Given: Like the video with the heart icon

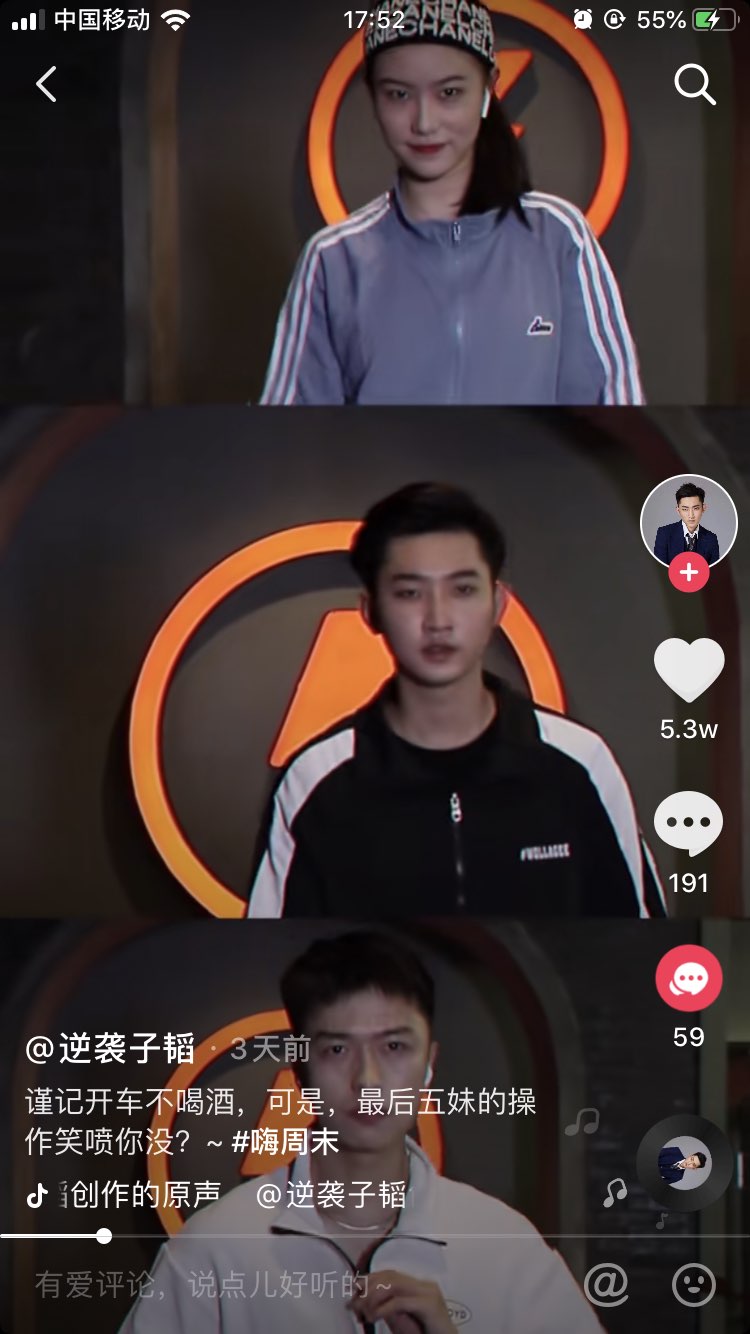Looking at the screenshot, I should point(688,669).
